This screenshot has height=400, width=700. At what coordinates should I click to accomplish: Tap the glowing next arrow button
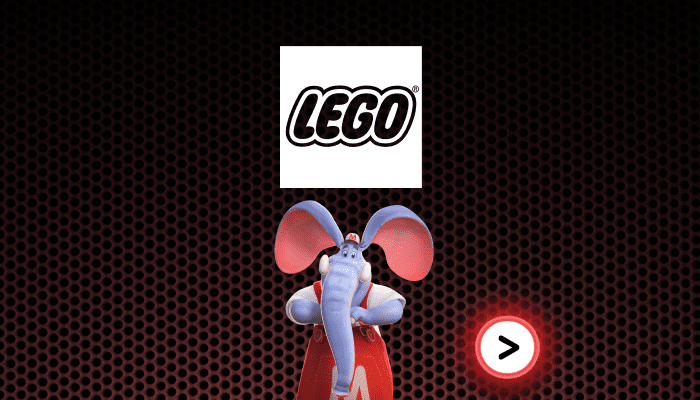[x=508, y=347]
